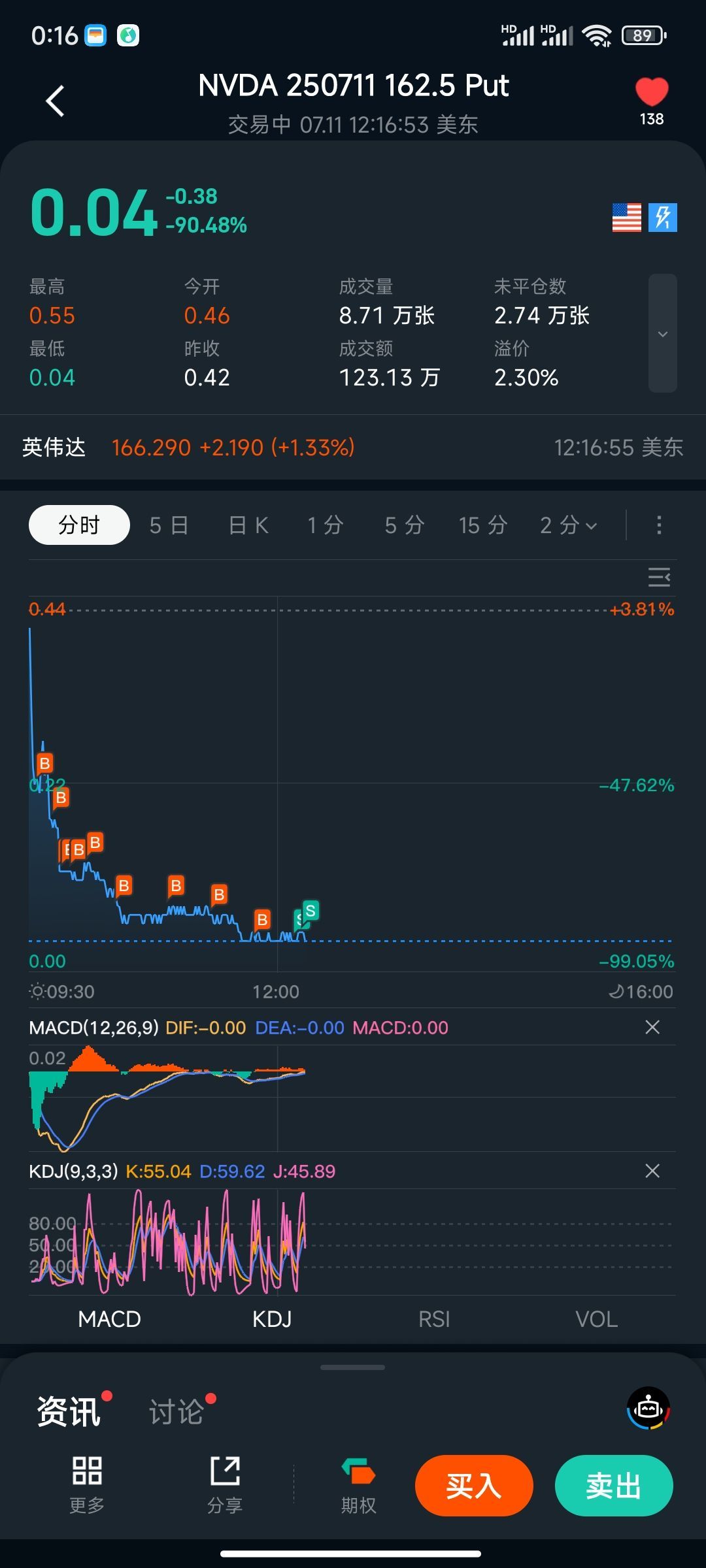706x1568 pixels.
Task: Close the KDJ indicator panel
Action: pyautogui.click(x=652, y=1171)
